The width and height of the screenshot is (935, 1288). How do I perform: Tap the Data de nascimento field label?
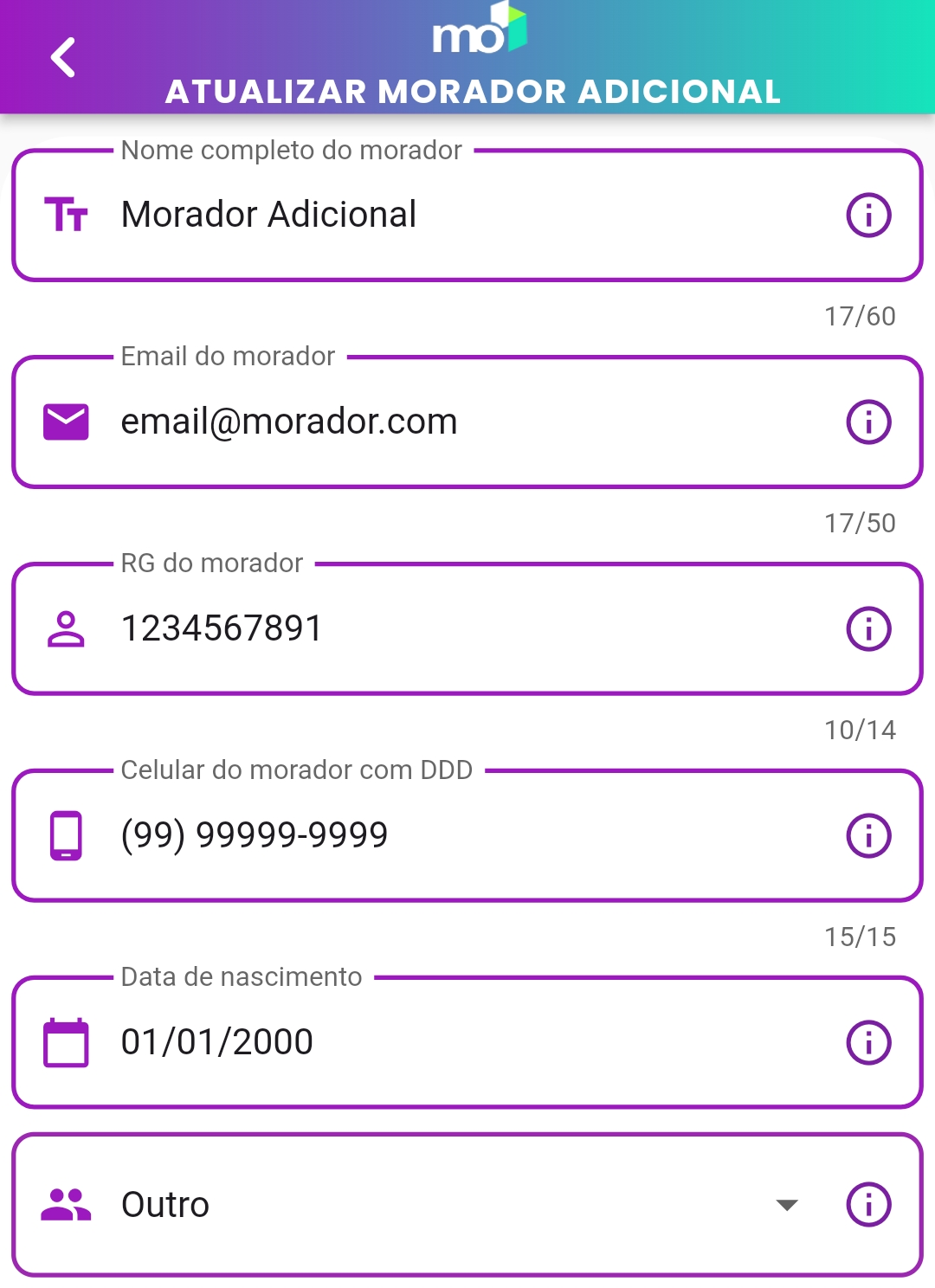[240, 976]
